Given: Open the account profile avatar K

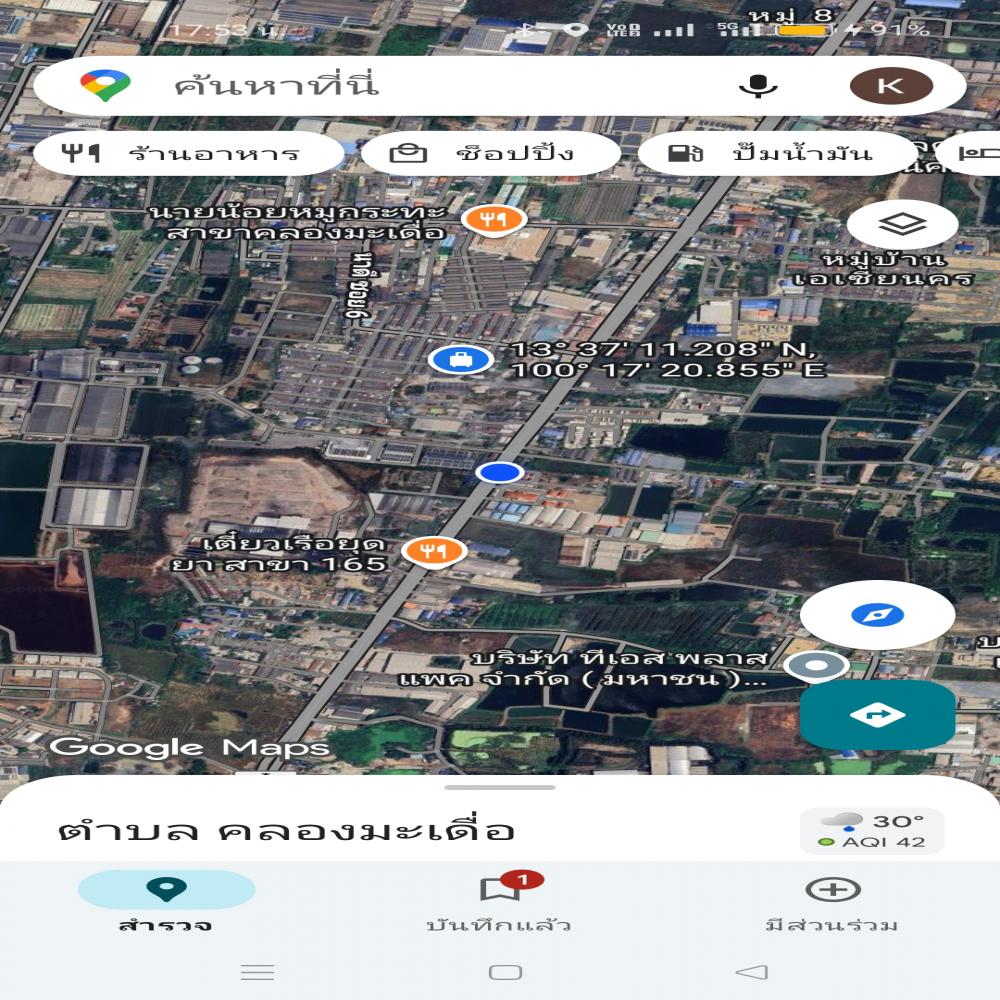Looking at the screenshot, I should click(890, 86).
